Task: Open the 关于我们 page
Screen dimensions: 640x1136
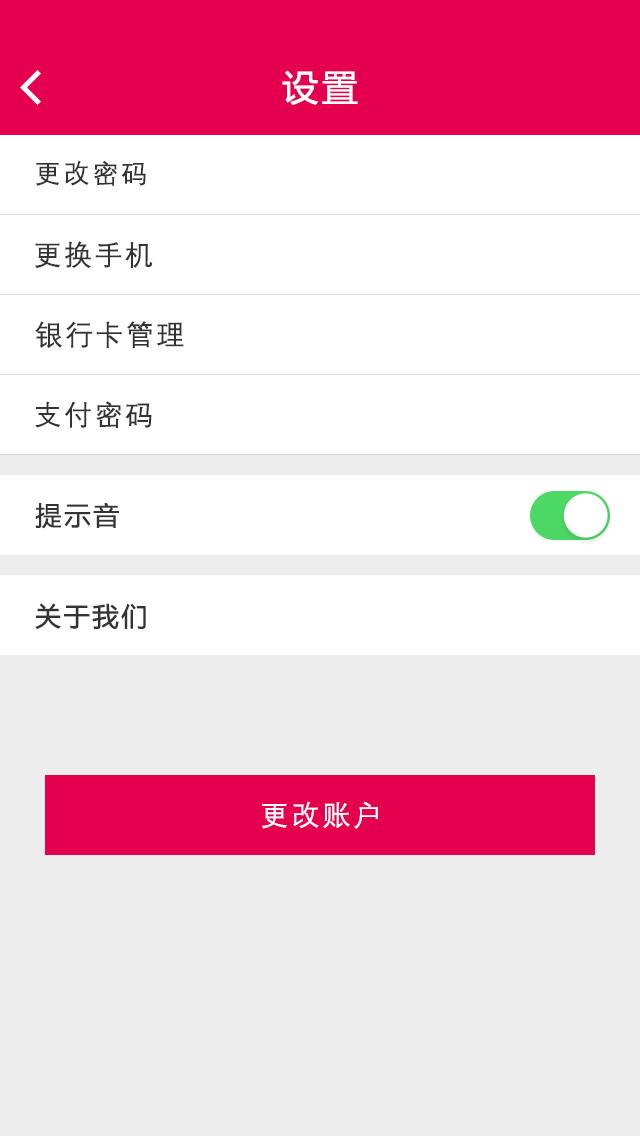Action: coord(320,616)
